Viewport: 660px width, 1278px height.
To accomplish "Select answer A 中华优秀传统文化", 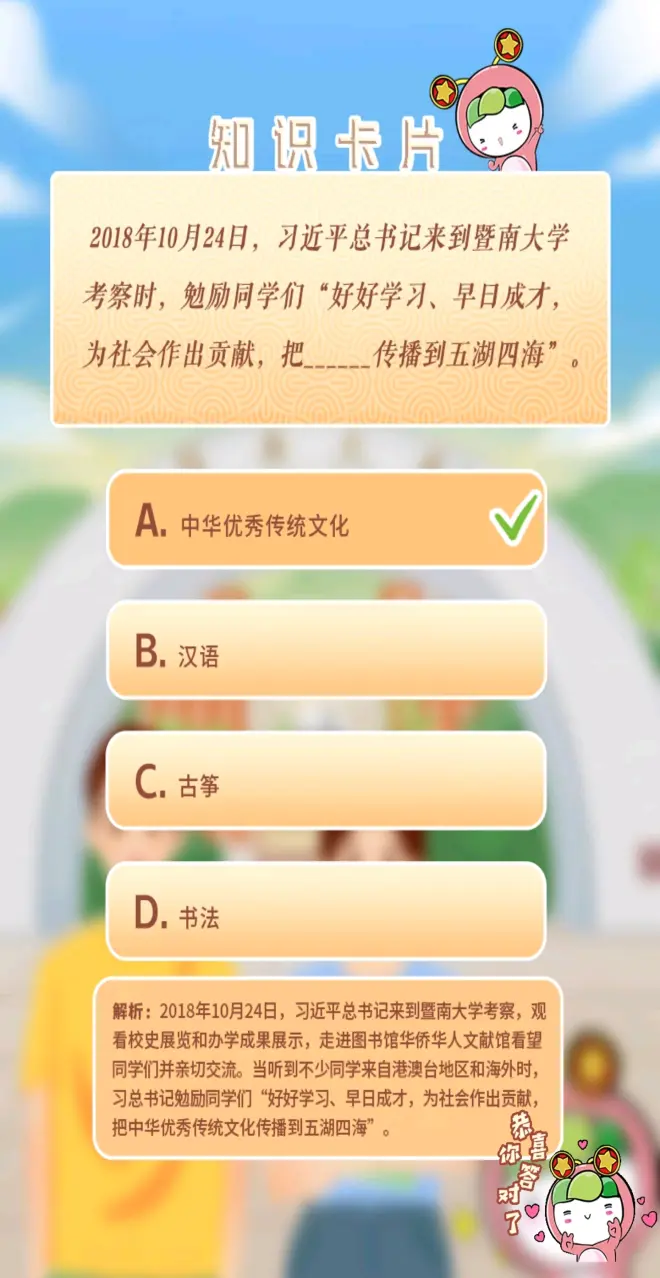I will click(326, 521).
